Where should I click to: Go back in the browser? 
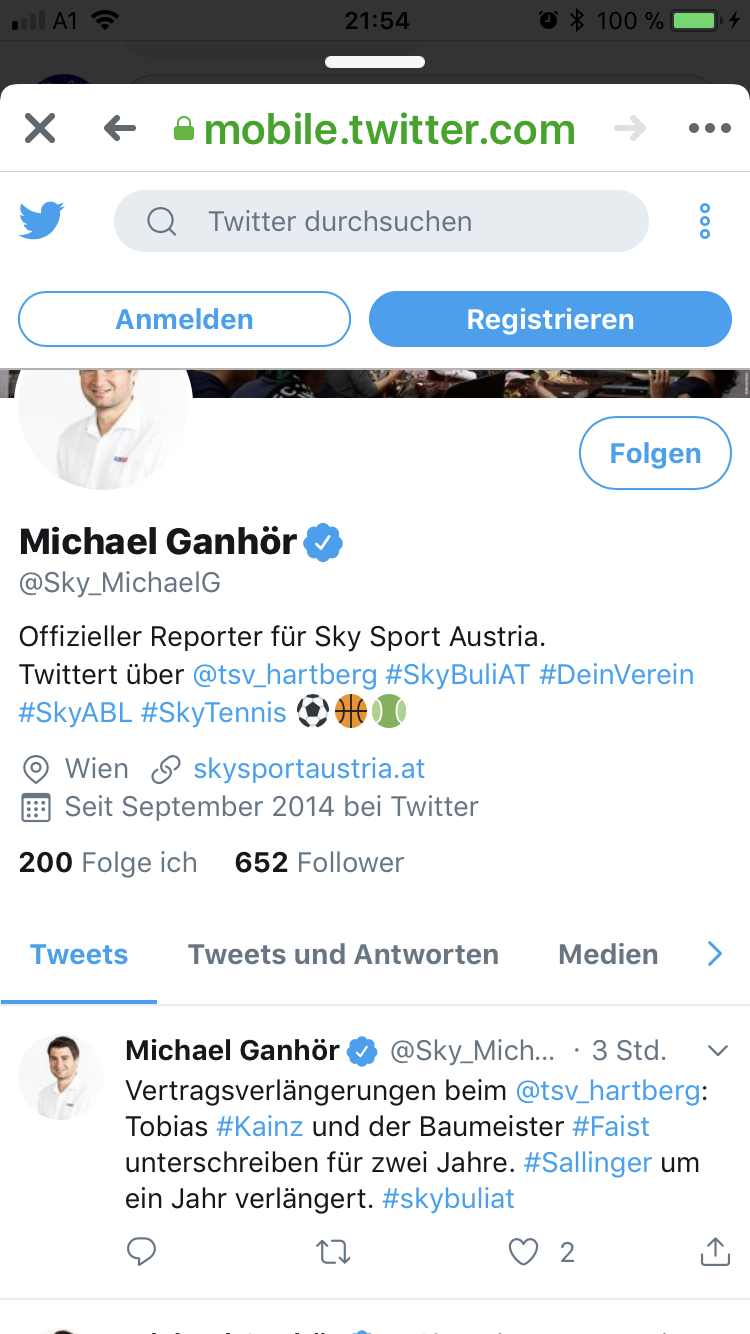click(120, 128)
